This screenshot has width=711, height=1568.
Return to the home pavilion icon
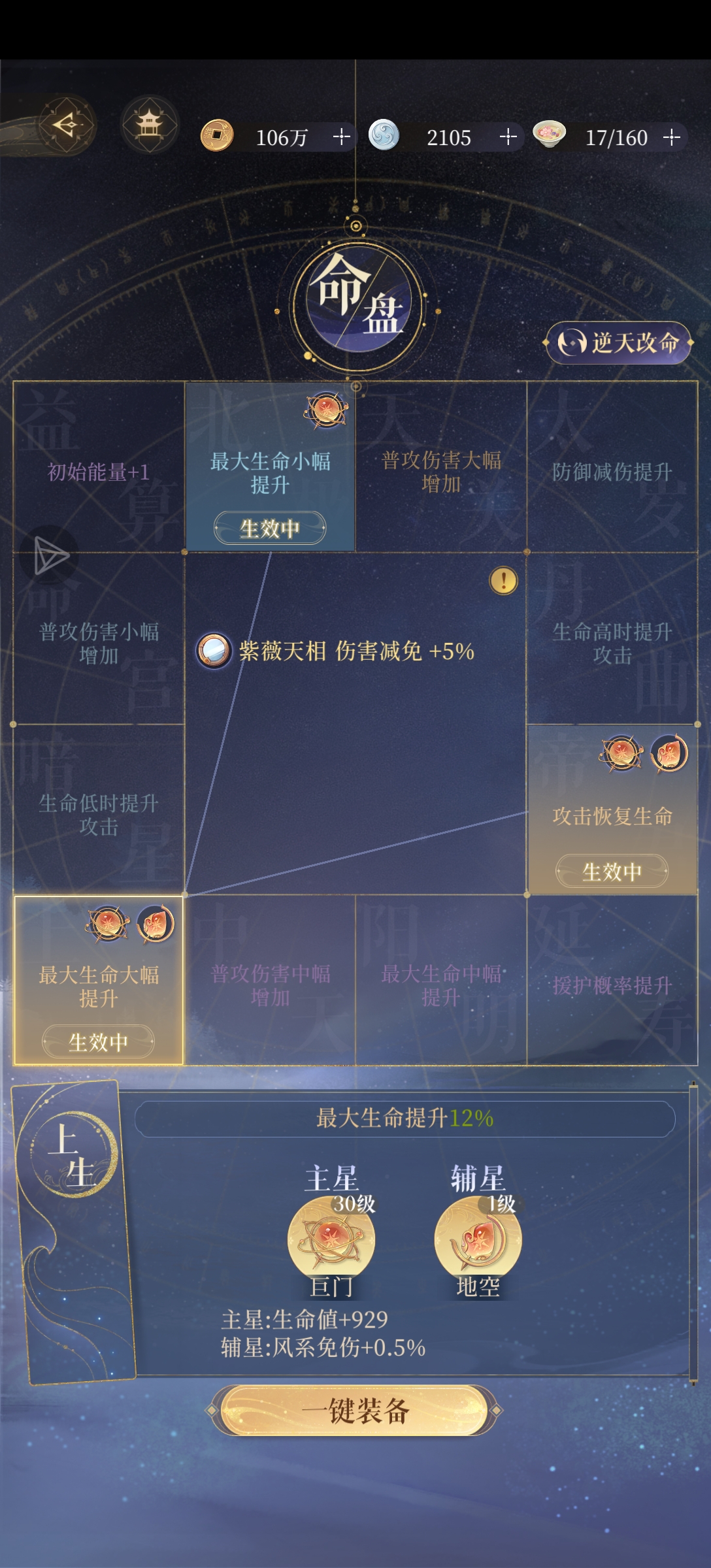[x=150, y=124]
